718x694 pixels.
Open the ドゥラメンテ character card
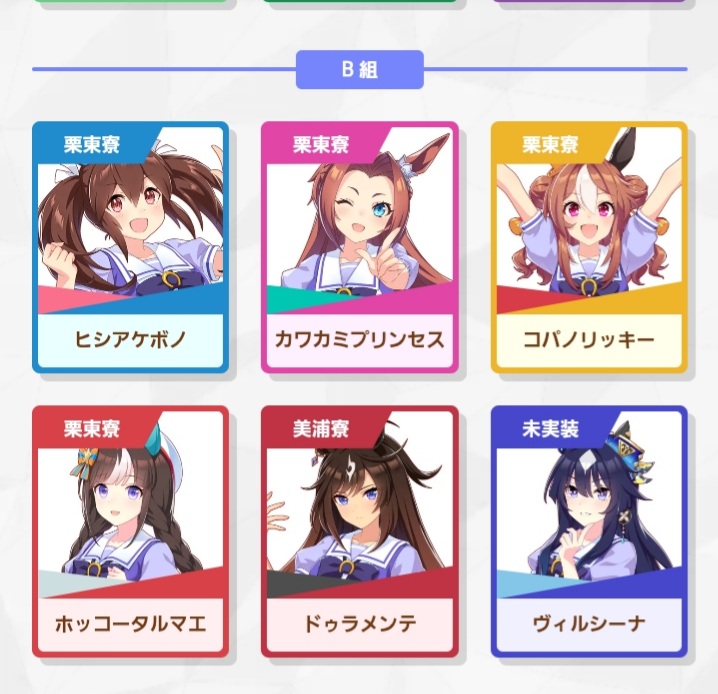pyautogui.click(x=359, y=531)
